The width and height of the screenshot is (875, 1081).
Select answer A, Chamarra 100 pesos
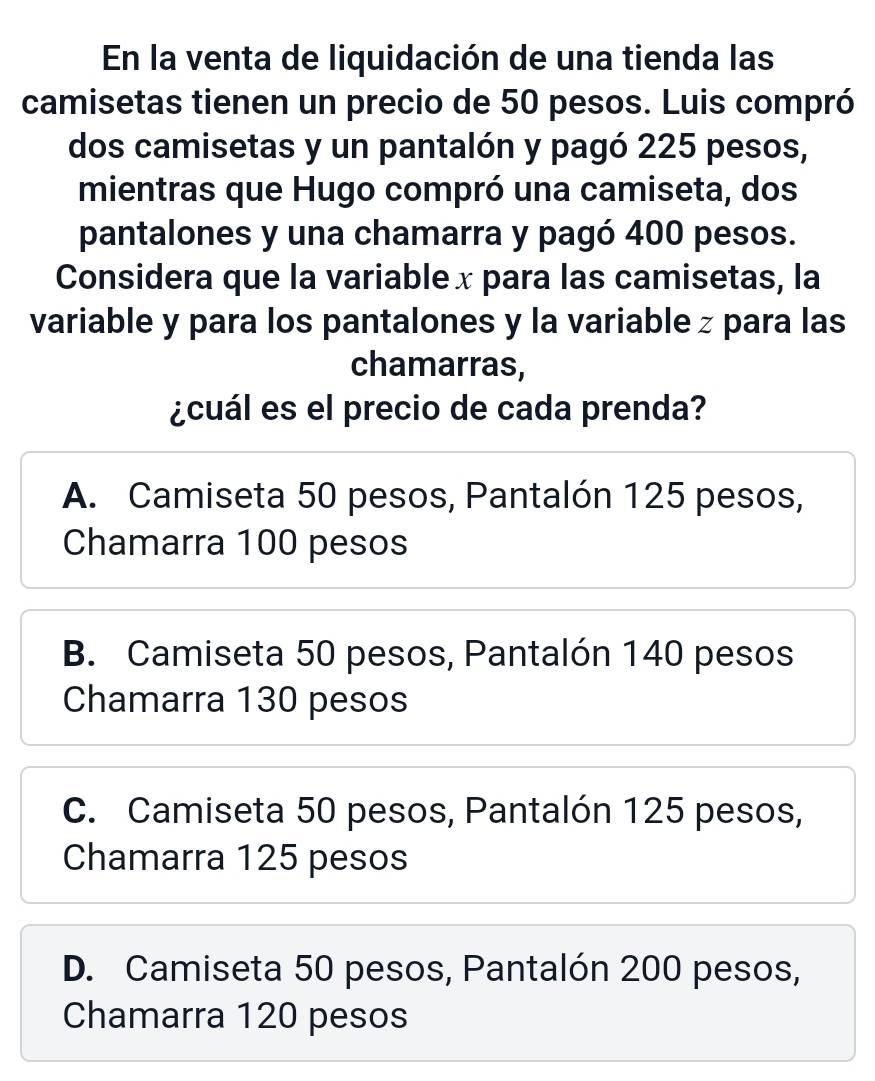point(437,520)
